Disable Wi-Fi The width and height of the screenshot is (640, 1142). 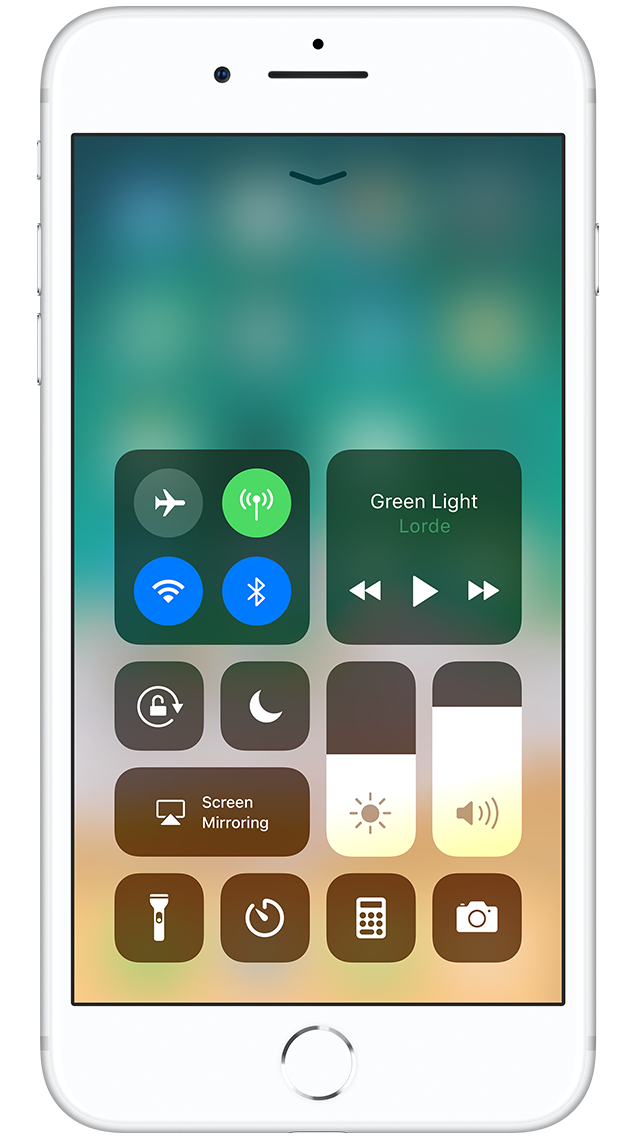(169, 591)
